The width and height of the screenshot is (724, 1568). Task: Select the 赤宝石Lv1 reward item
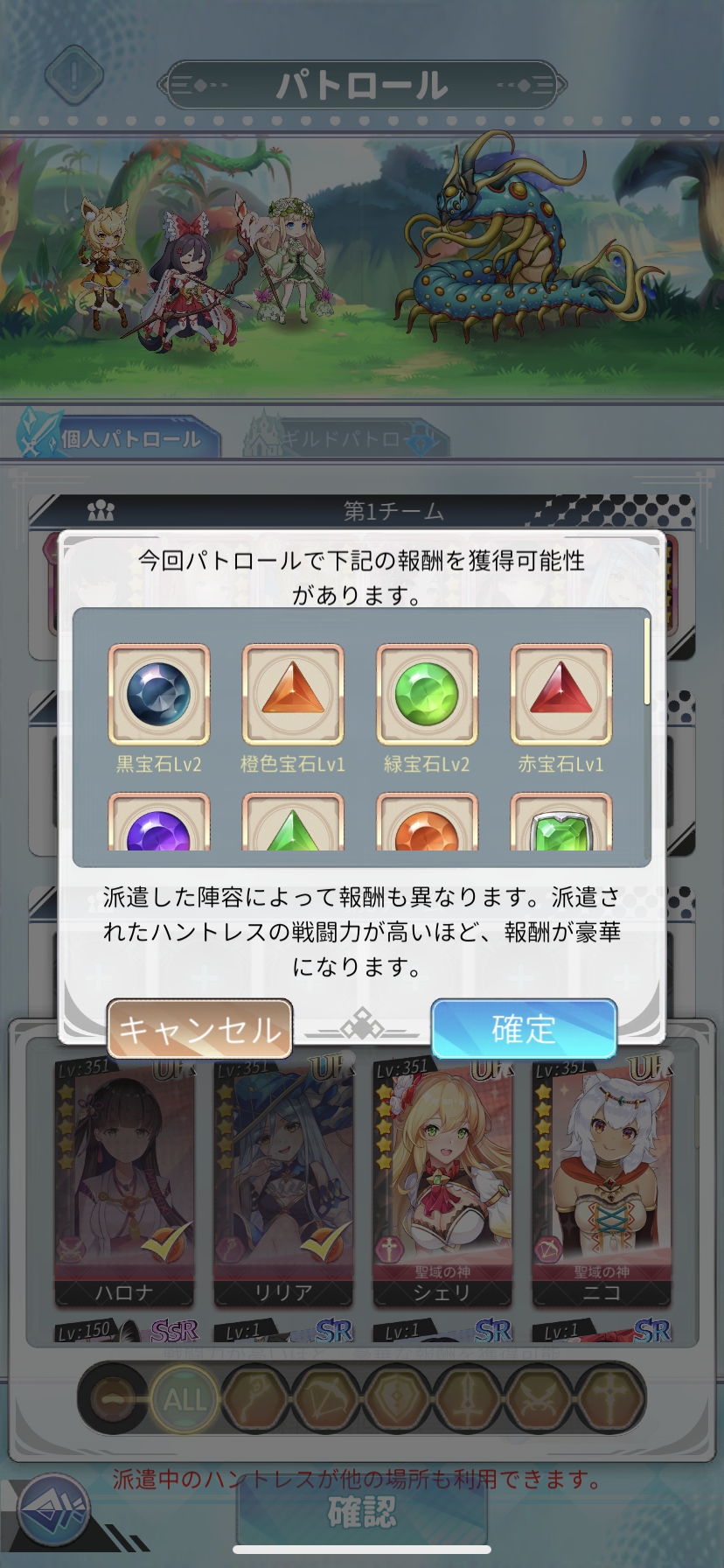[x=560, y=694]
